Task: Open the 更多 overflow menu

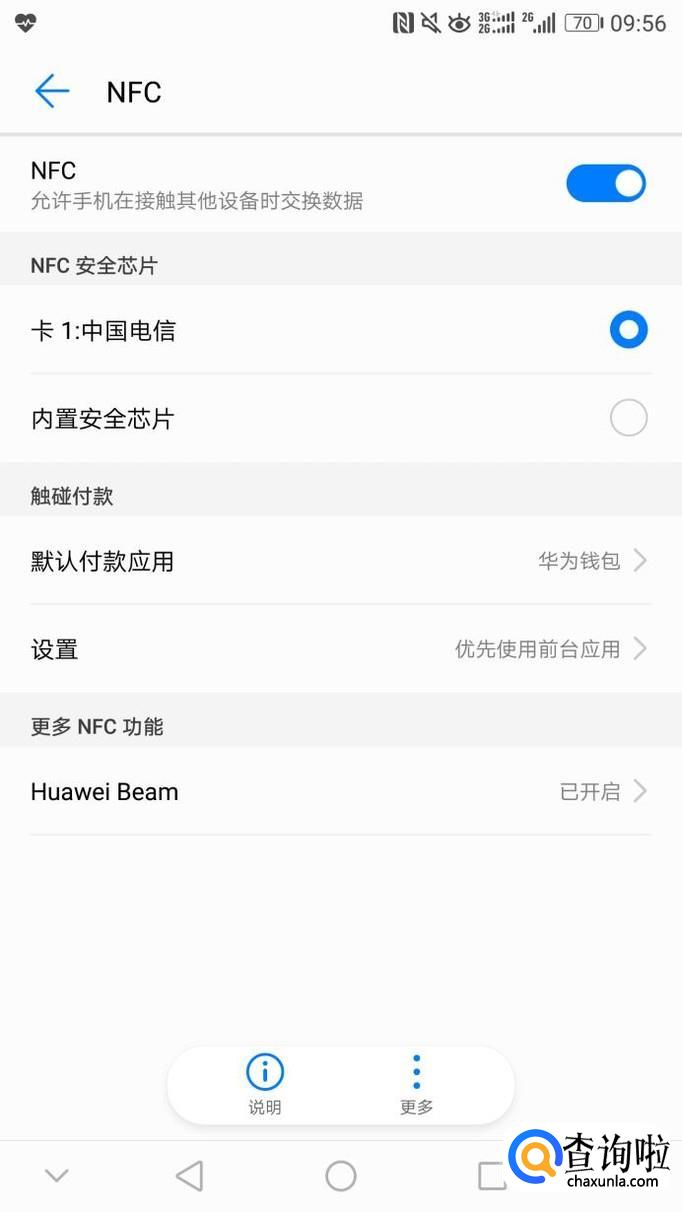Action: (416, 1084)
